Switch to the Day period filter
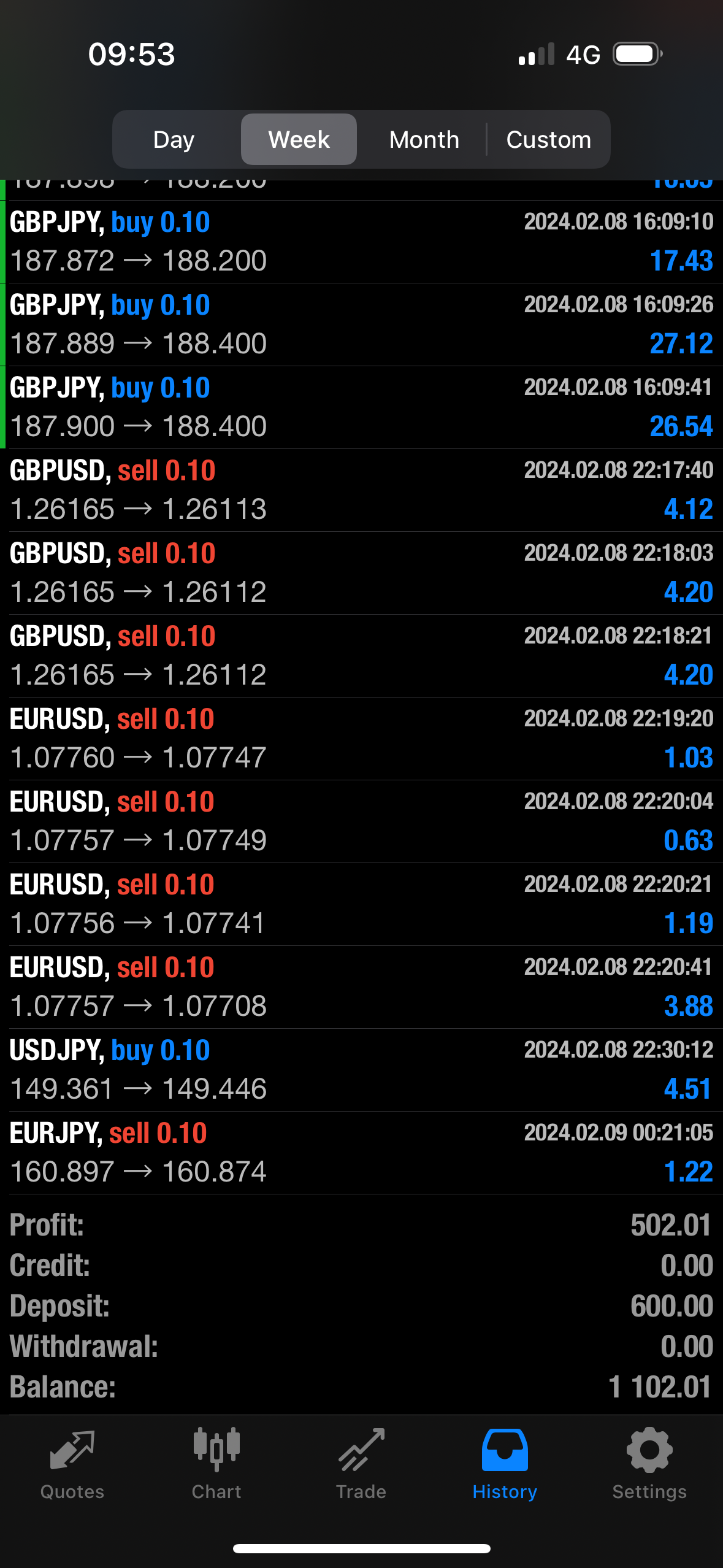This screenshot has width=723, height=1568. (x=174, y=140)
